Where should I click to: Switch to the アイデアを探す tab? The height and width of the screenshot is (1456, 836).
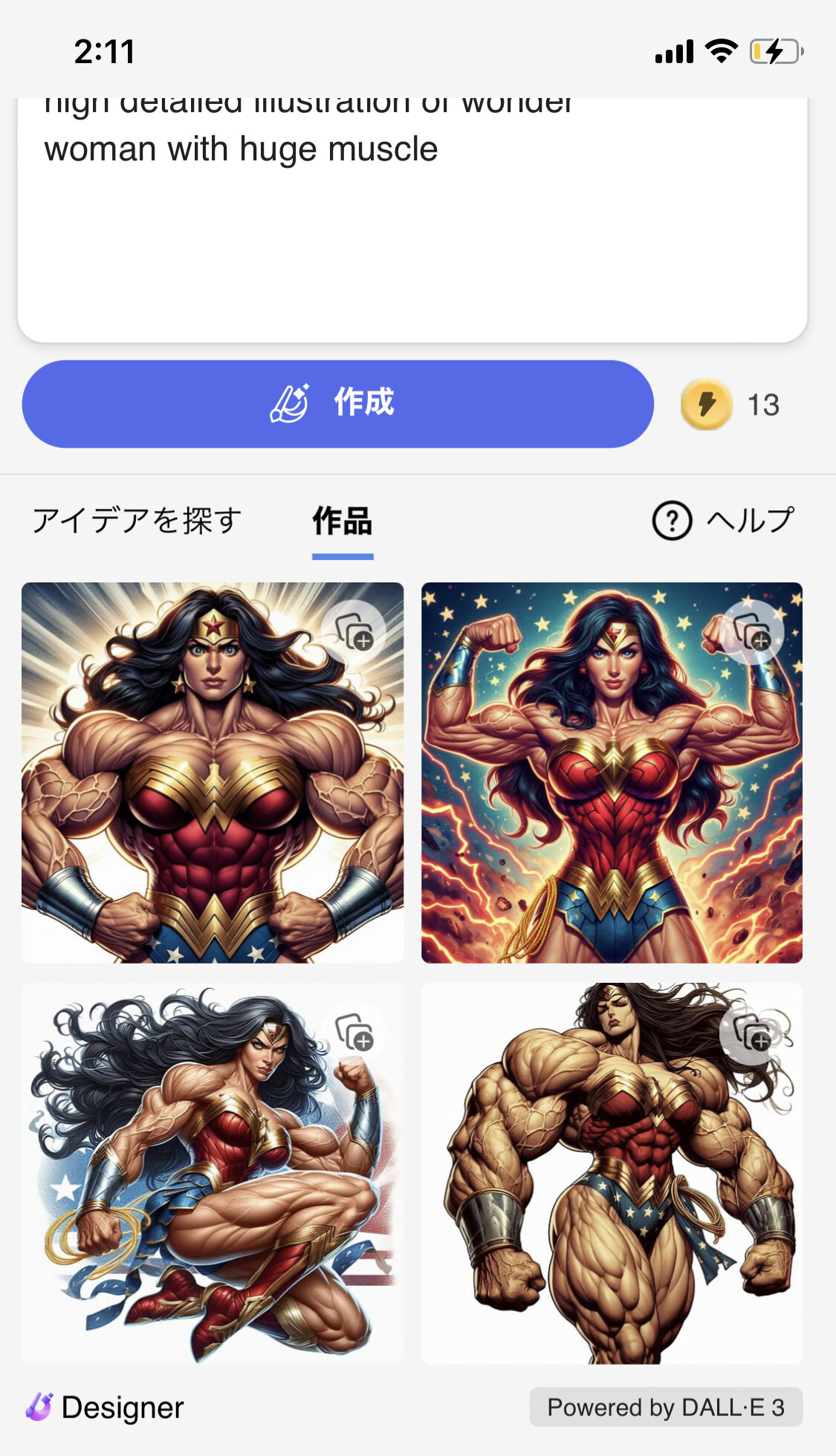click(x=137, y=520)
